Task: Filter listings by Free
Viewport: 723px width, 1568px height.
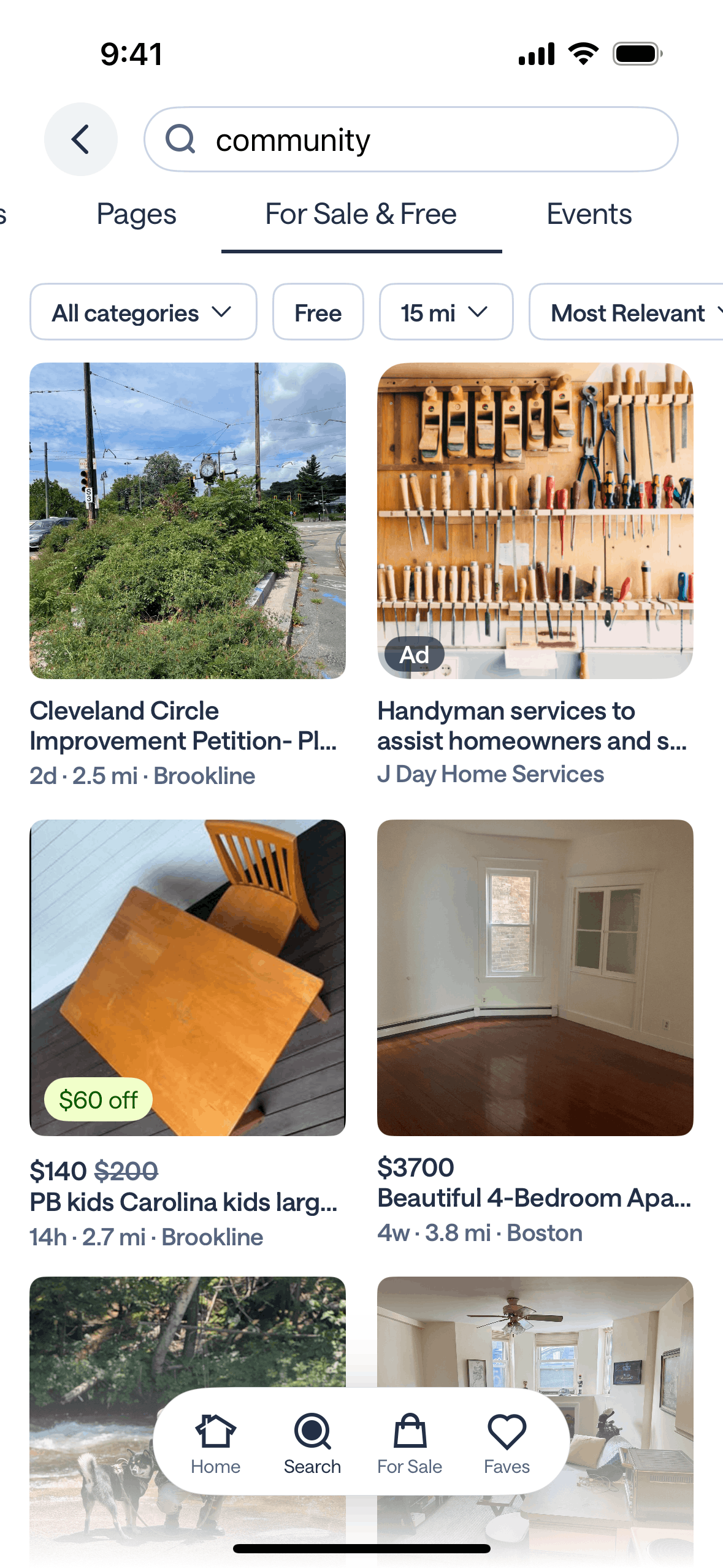Action: coord(318,312)
